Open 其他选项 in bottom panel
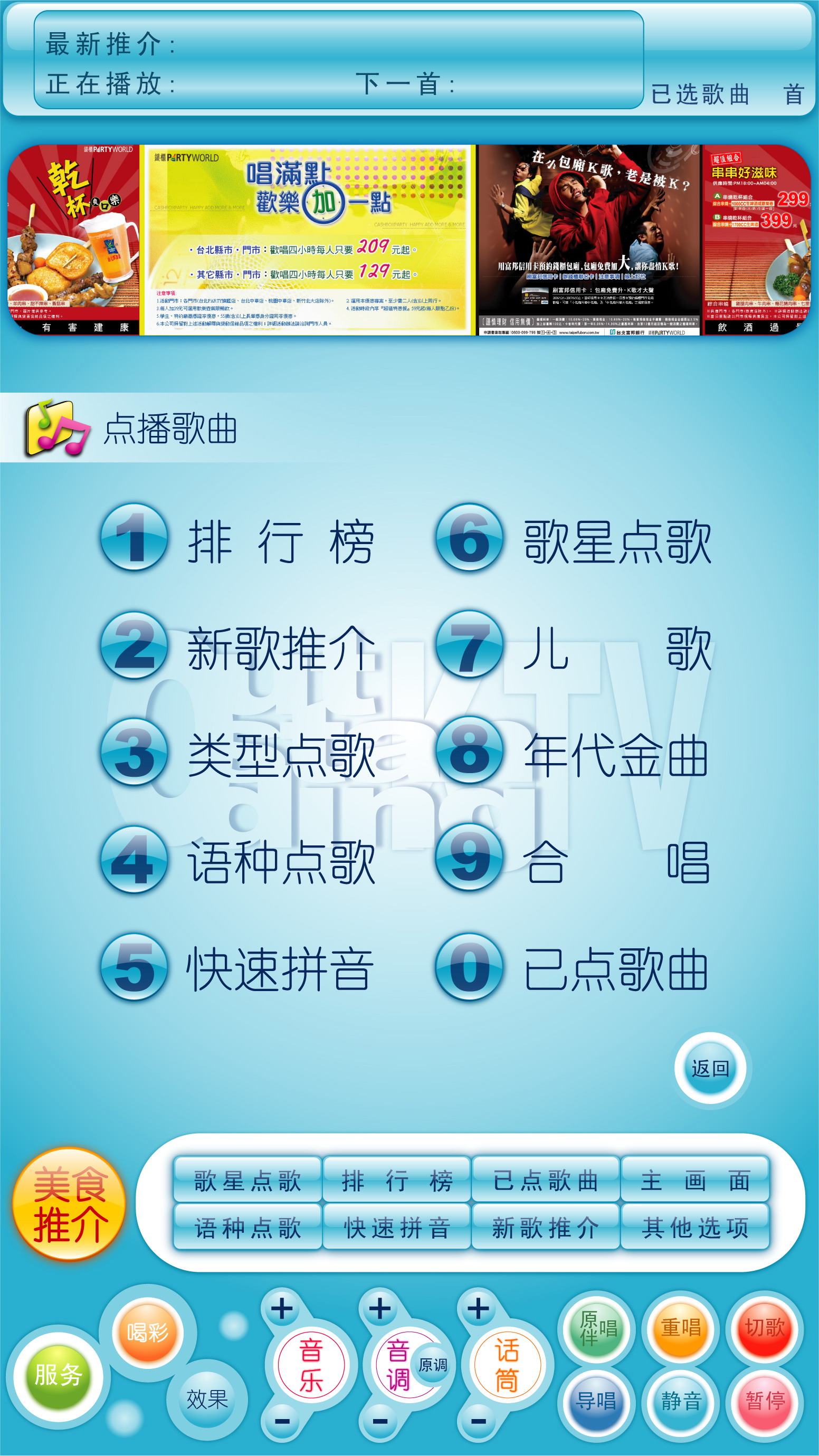Image resolution: width=819 pixels, height=1456 pixels. coord(694,1227)
